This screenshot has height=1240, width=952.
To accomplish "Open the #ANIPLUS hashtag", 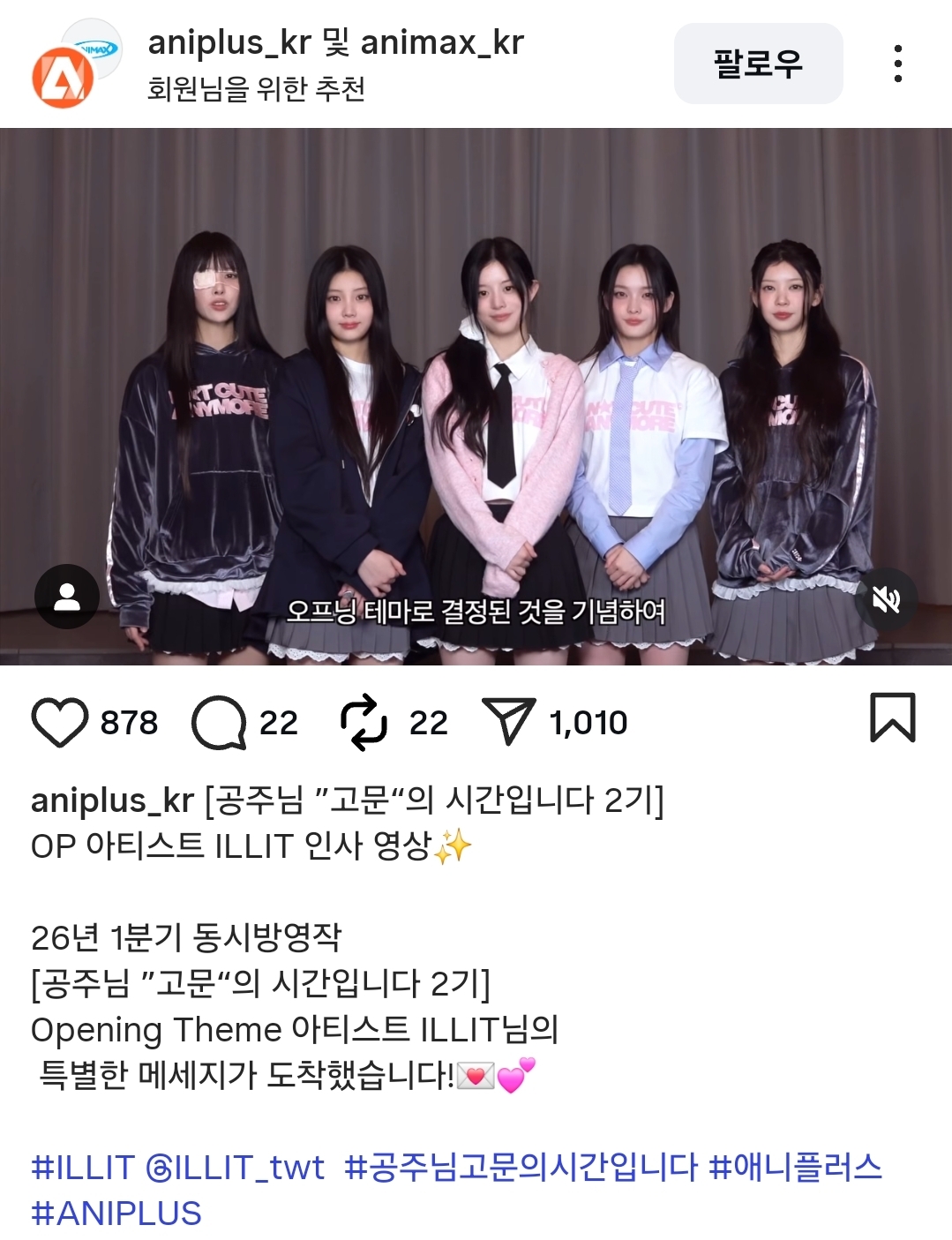I will 116,1214.
